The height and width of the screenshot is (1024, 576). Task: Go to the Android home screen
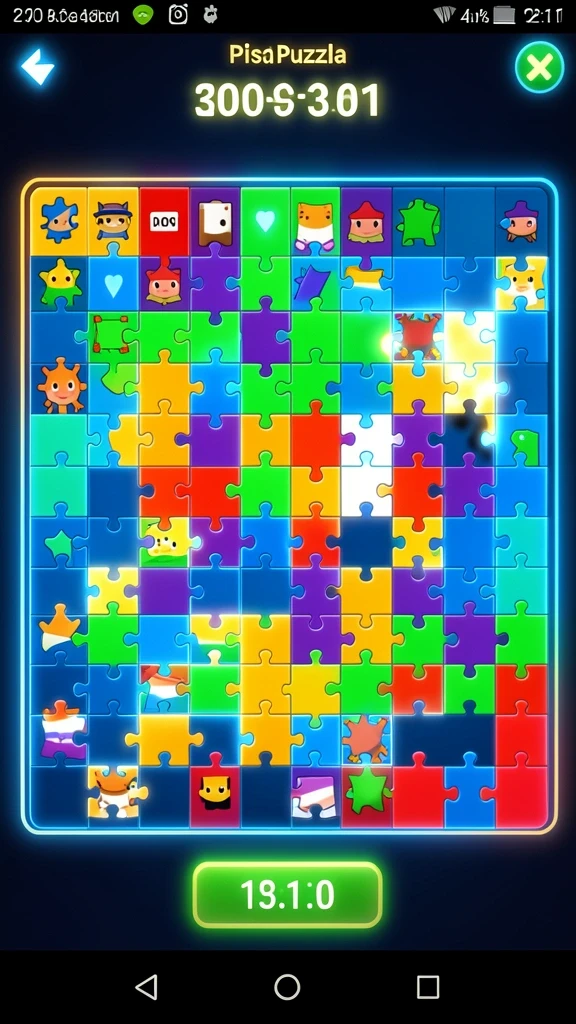pos(287,987)
